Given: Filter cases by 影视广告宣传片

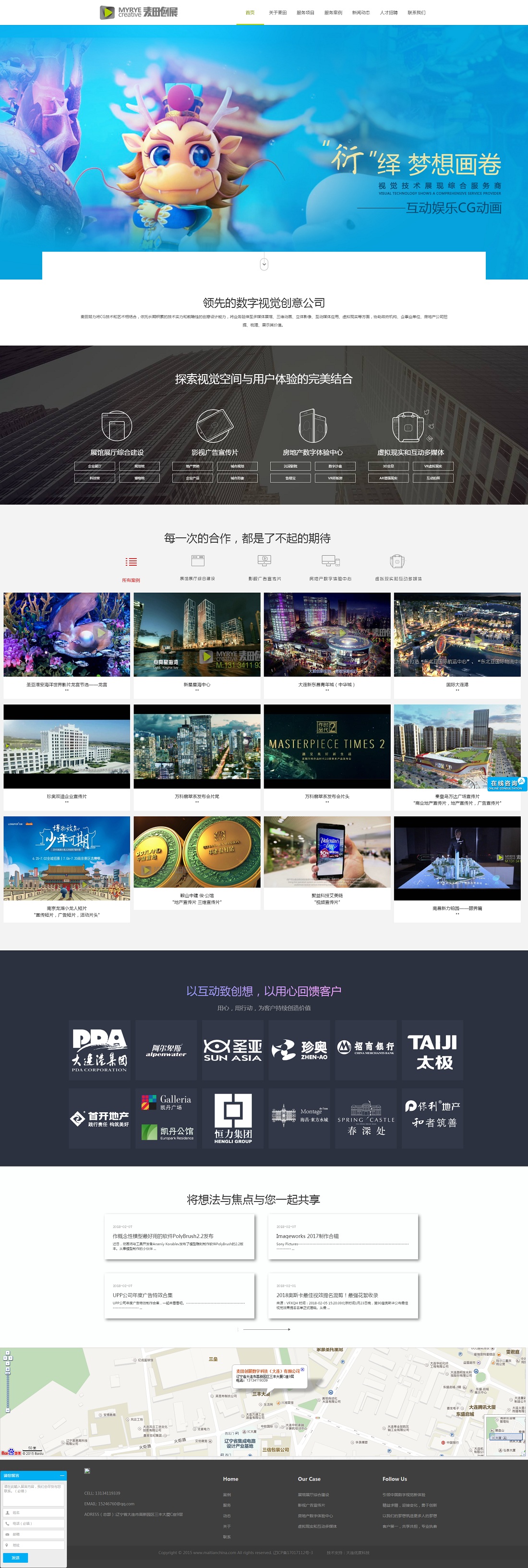Looking at the screenshot, I should pos(264,567).
